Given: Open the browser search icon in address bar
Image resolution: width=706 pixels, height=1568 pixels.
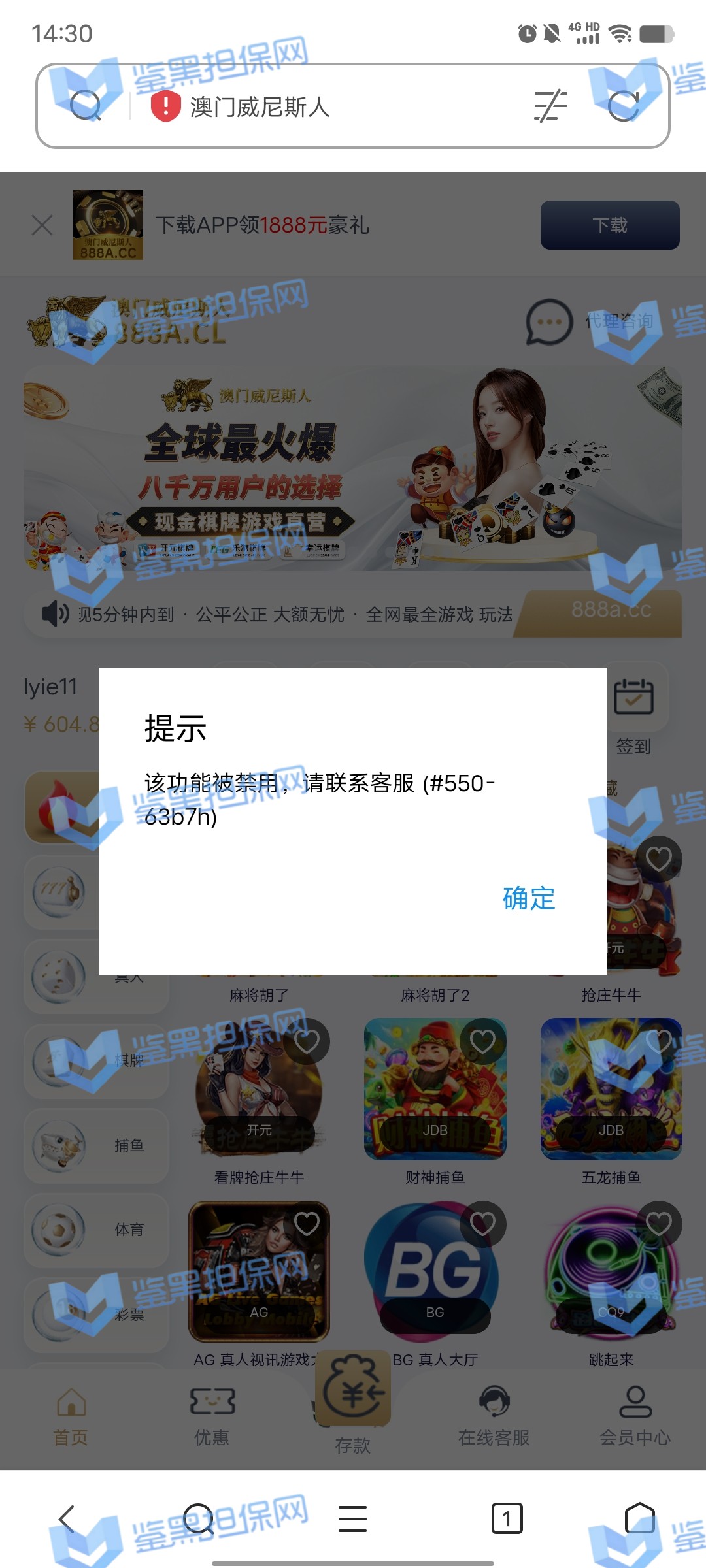Looking at the screenshot, I should point(85,106).
